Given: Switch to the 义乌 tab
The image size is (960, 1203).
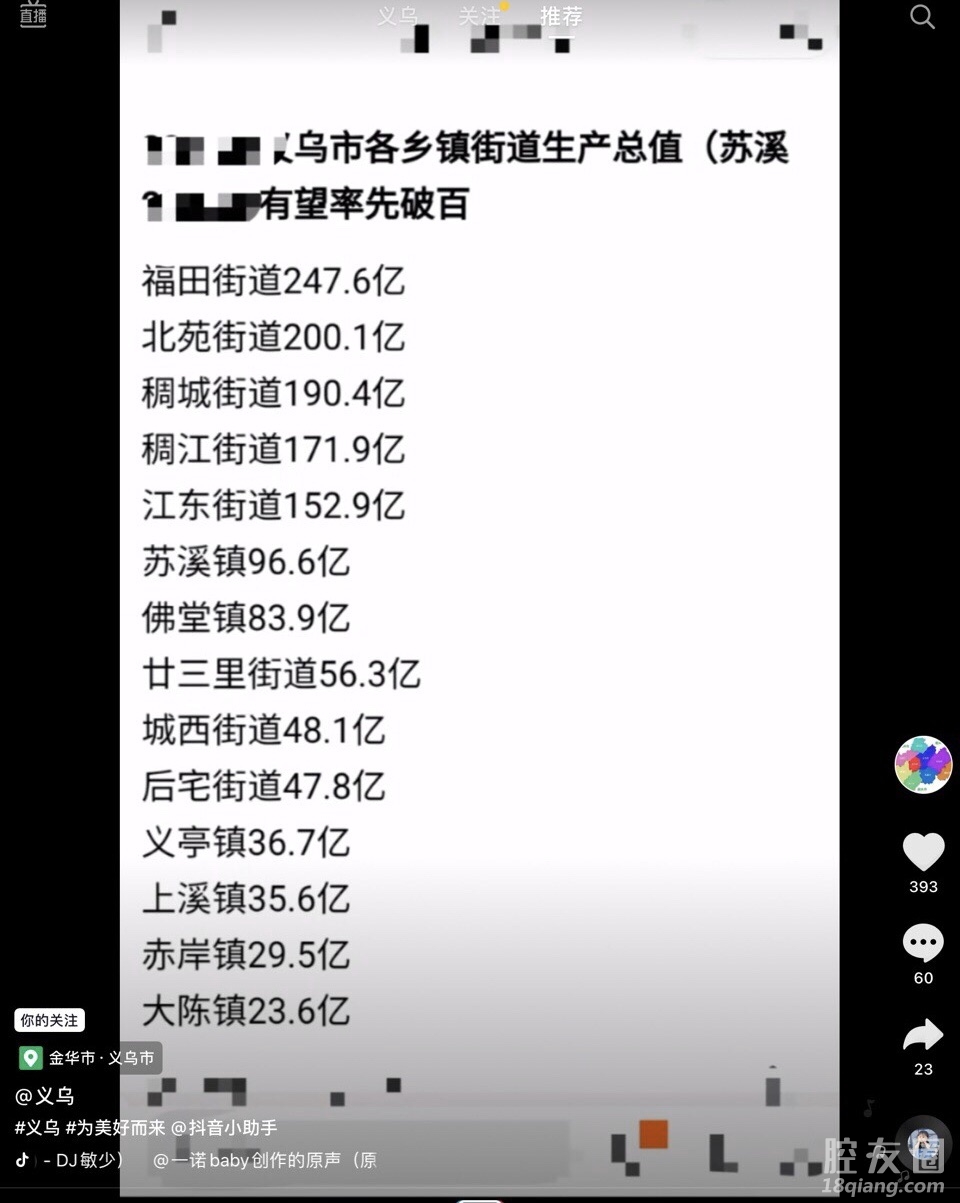Looking at the screenshot, I should (x=397, y=16).
